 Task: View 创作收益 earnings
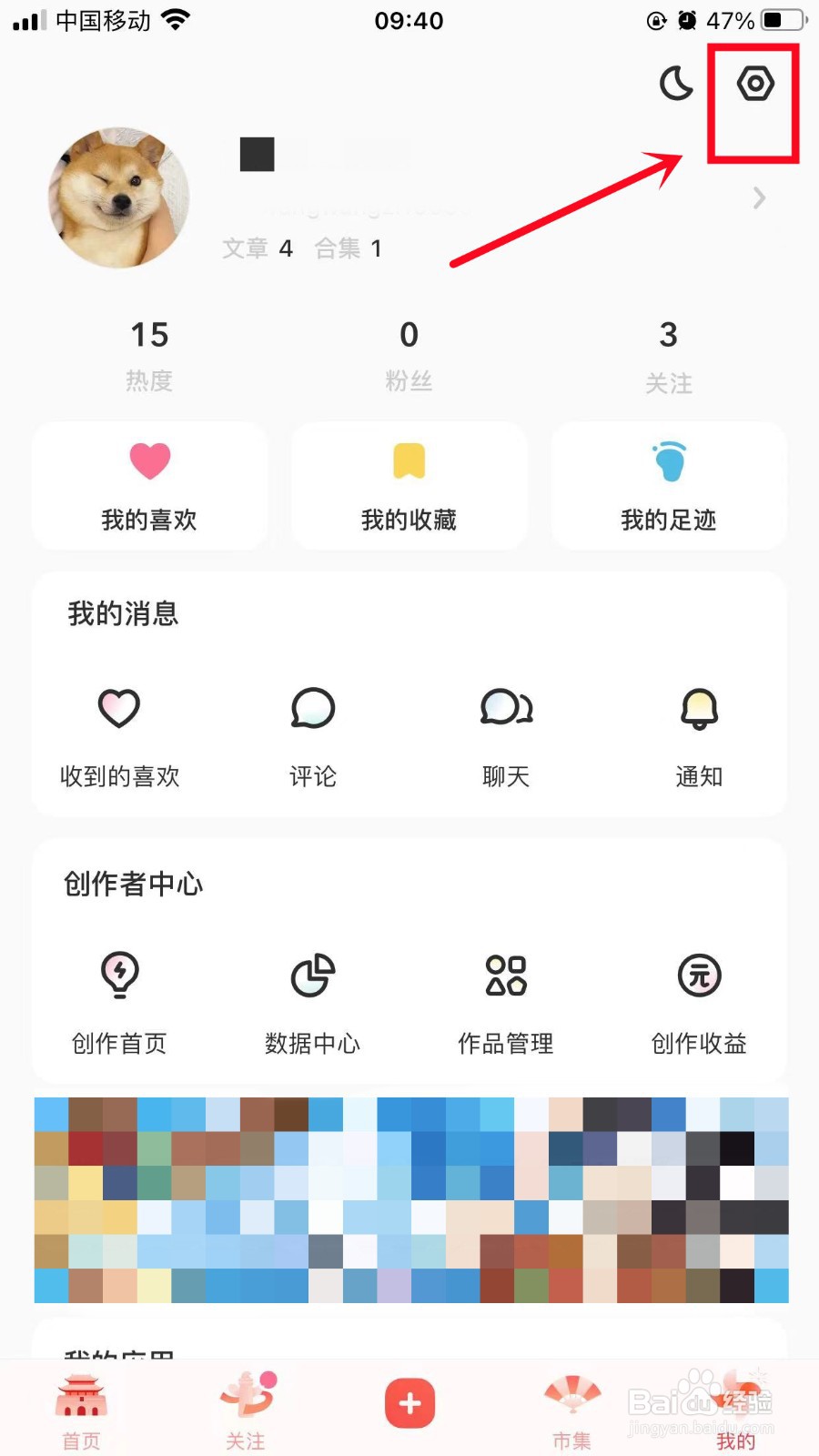click(x=699, y=1001)
